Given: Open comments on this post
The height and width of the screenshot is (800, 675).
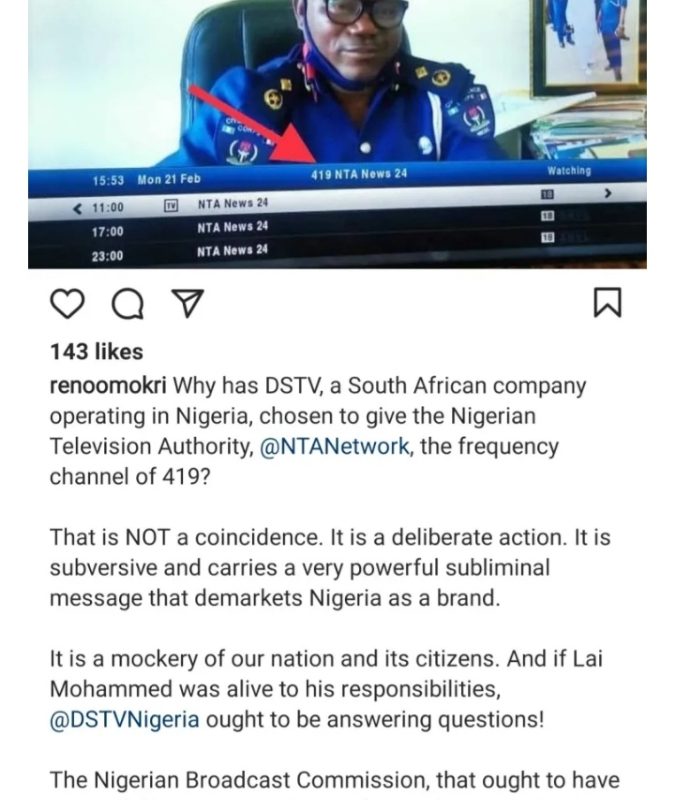Looking at the screenshot, I should (127, 304).
